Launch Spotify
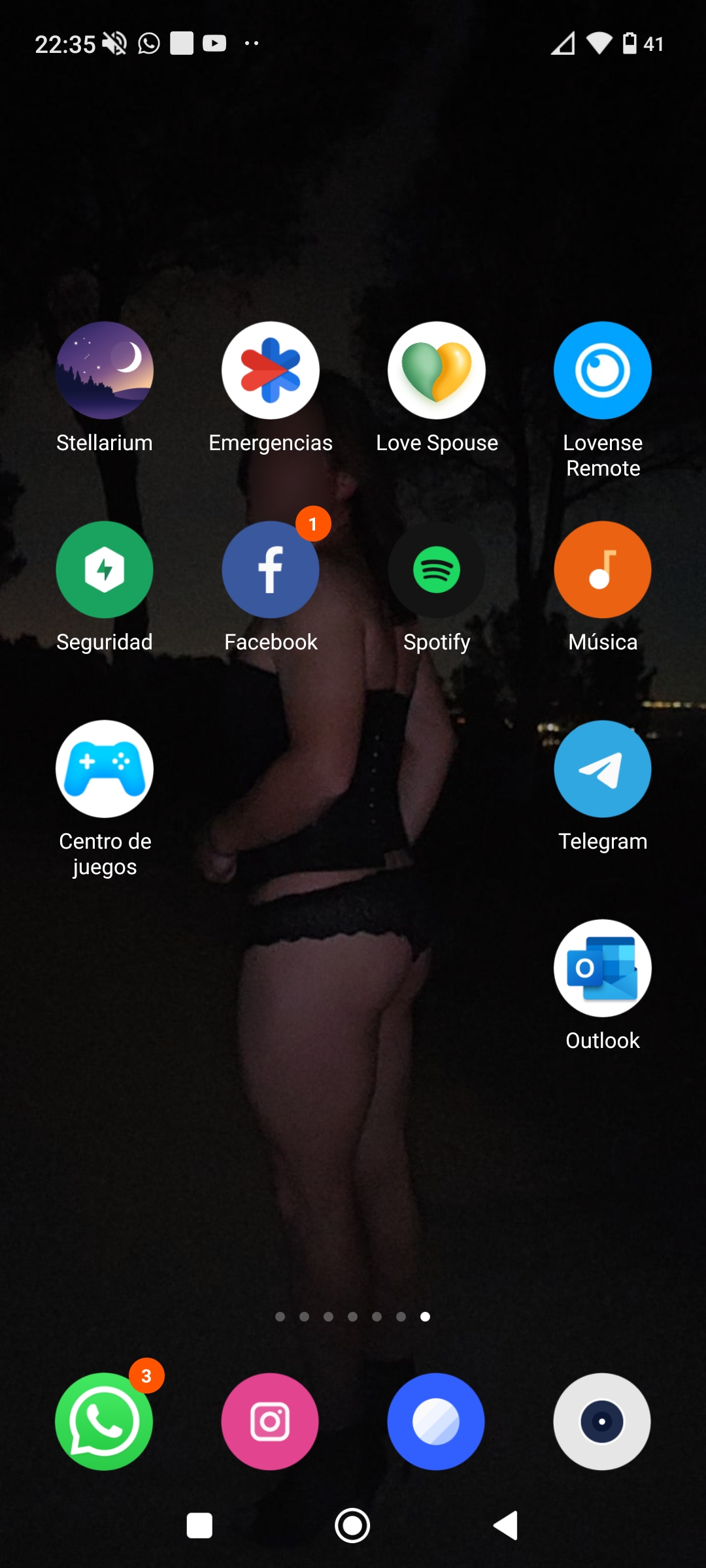The height and width of the screenshot is (1568, 706). click(436, 569)
